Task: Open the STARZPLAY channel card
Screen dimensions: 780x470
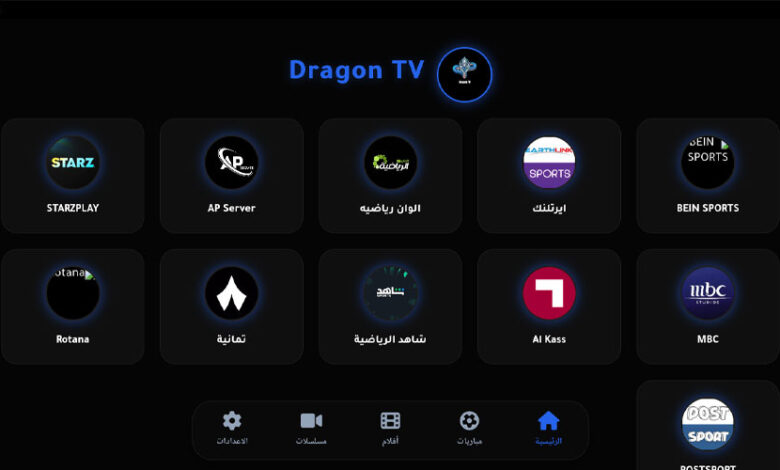Action: tap(72, 175)
